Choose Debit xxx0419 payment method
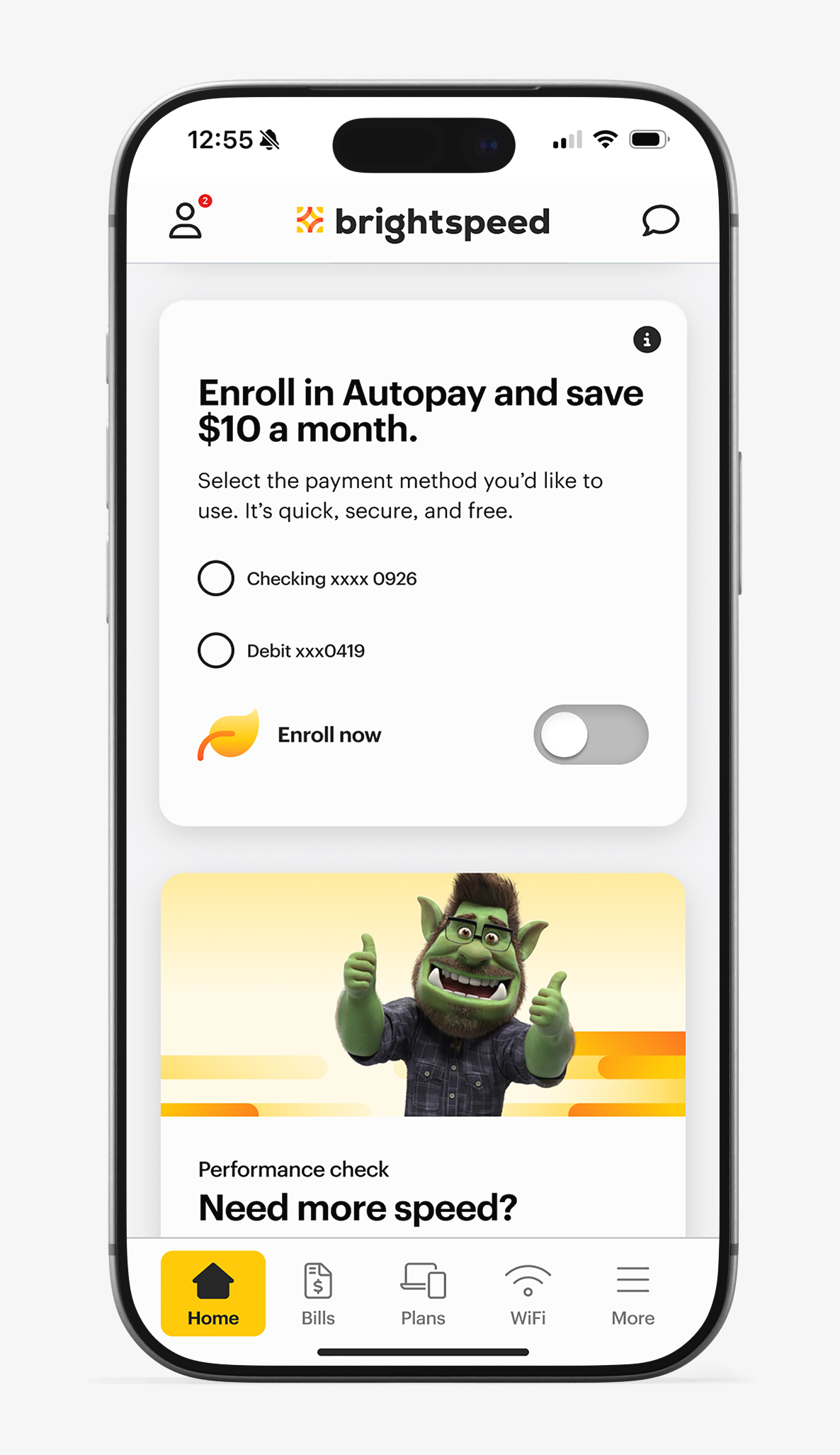The image size is (840, 1455). coord(216,650)
